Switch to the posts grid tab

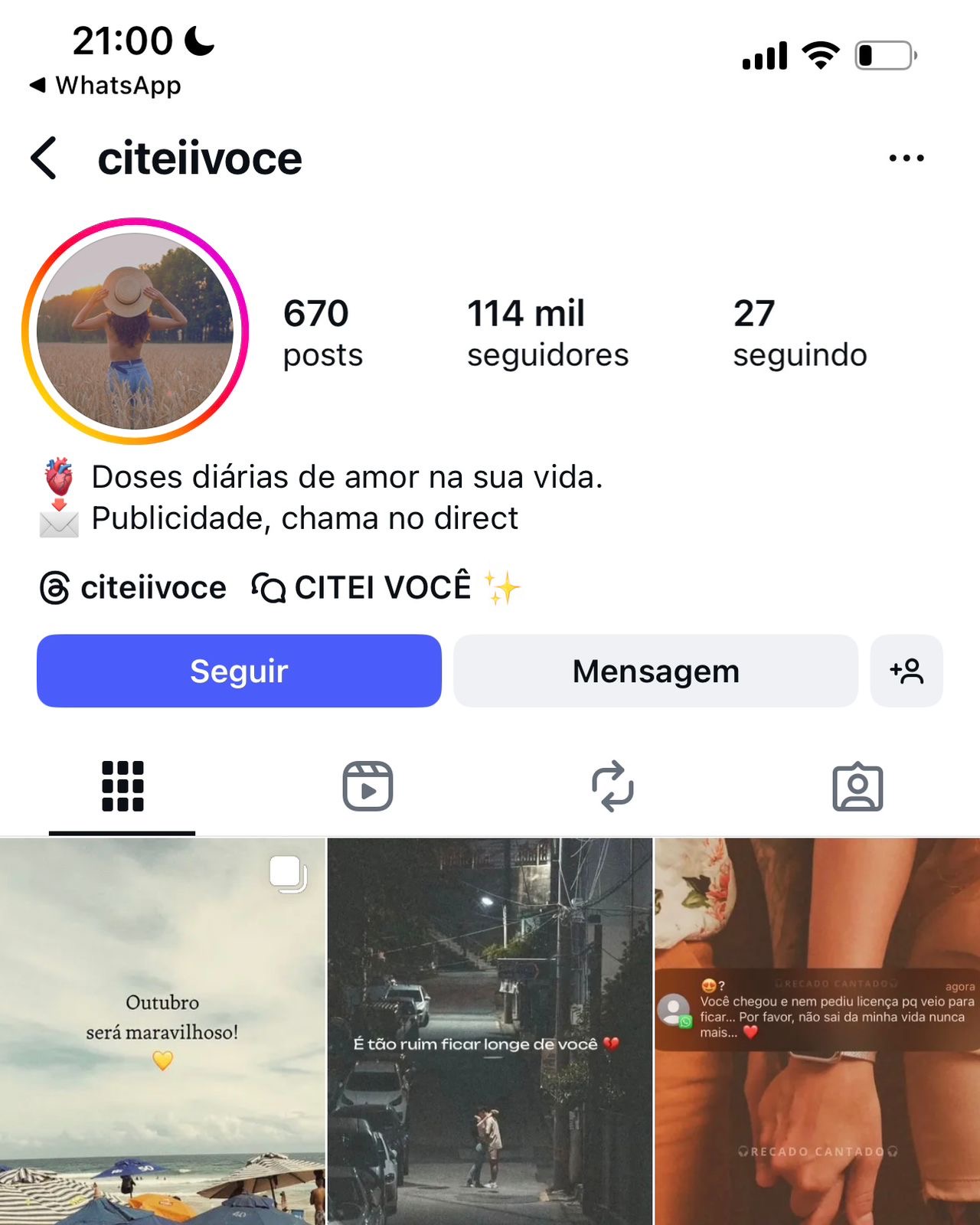click(122, 786)
